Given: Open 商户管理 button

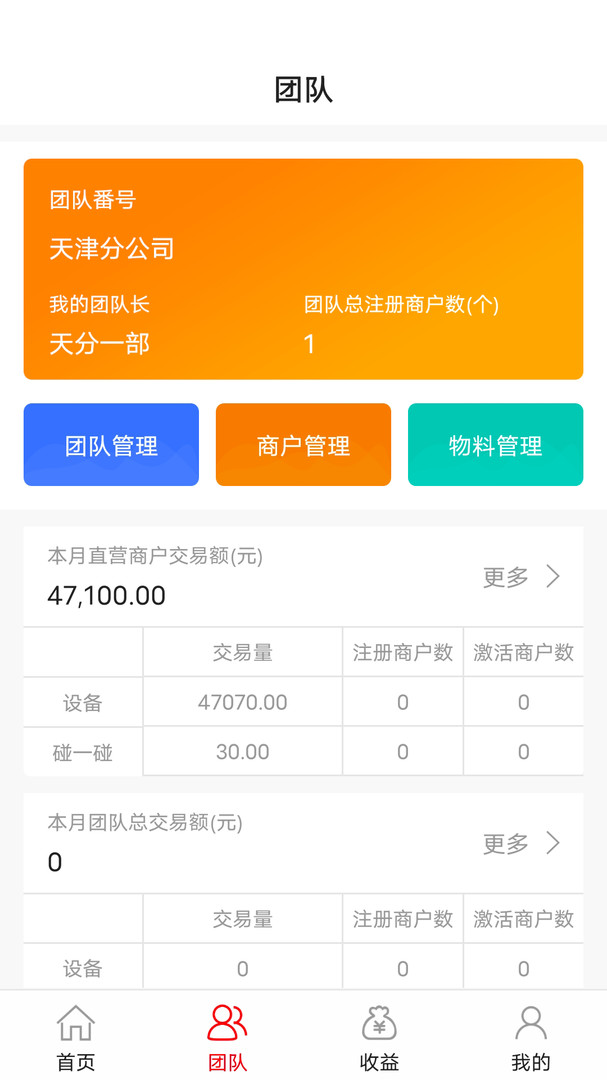Looking at the screenshot, I should pos(303,444).
